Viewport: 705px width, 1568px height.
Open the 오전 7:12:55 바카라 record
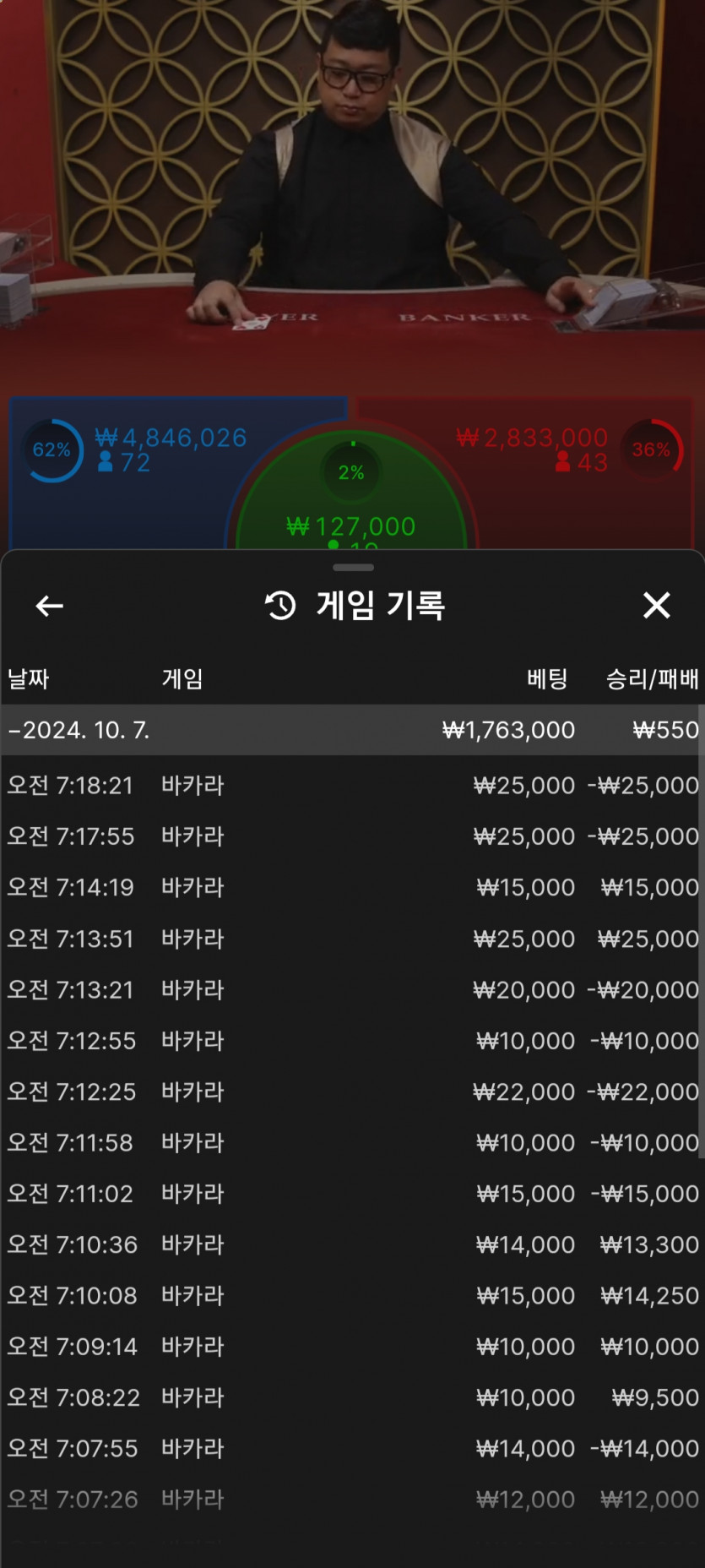(x=352, y=1041)
